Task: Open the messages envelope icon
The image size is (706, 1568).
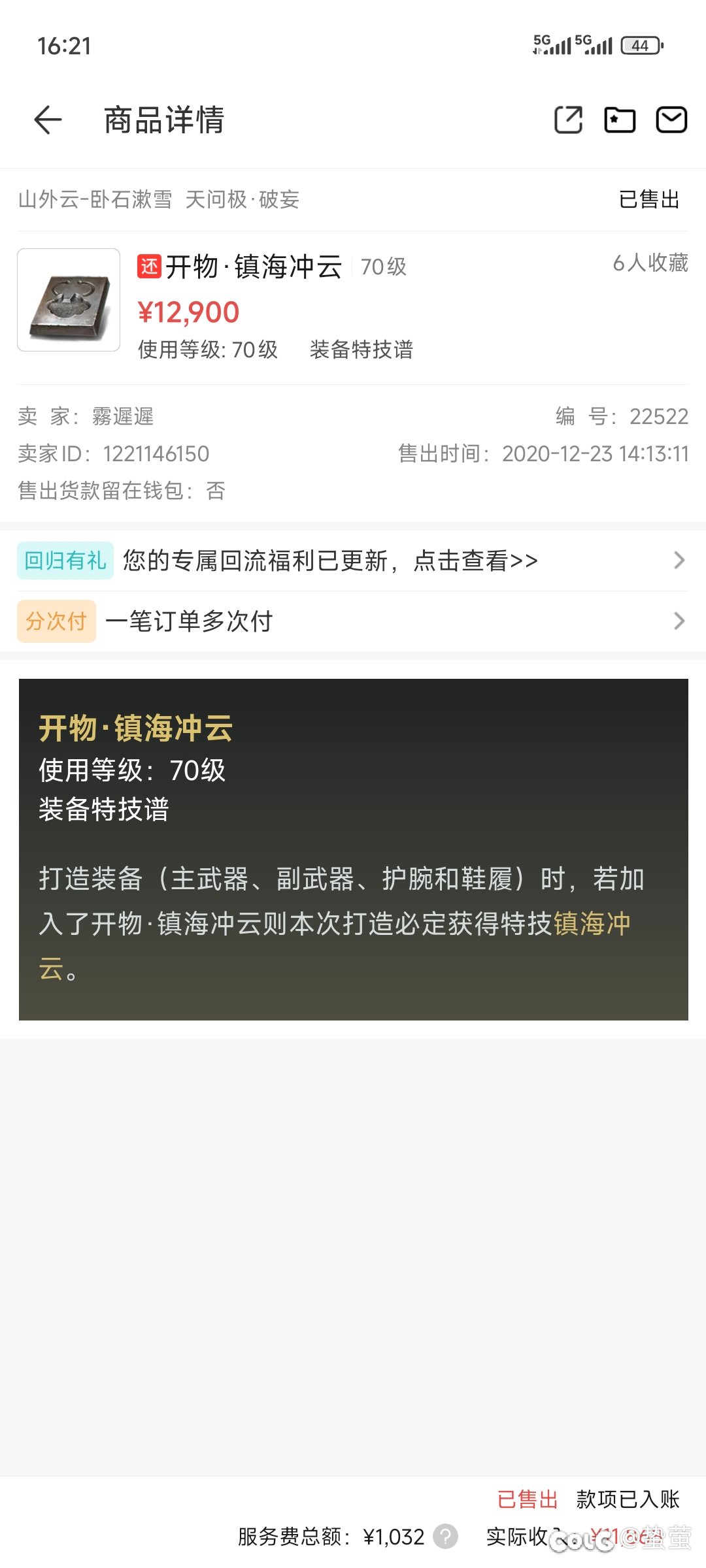Action: pyautogui.click(x=671, y=120)
